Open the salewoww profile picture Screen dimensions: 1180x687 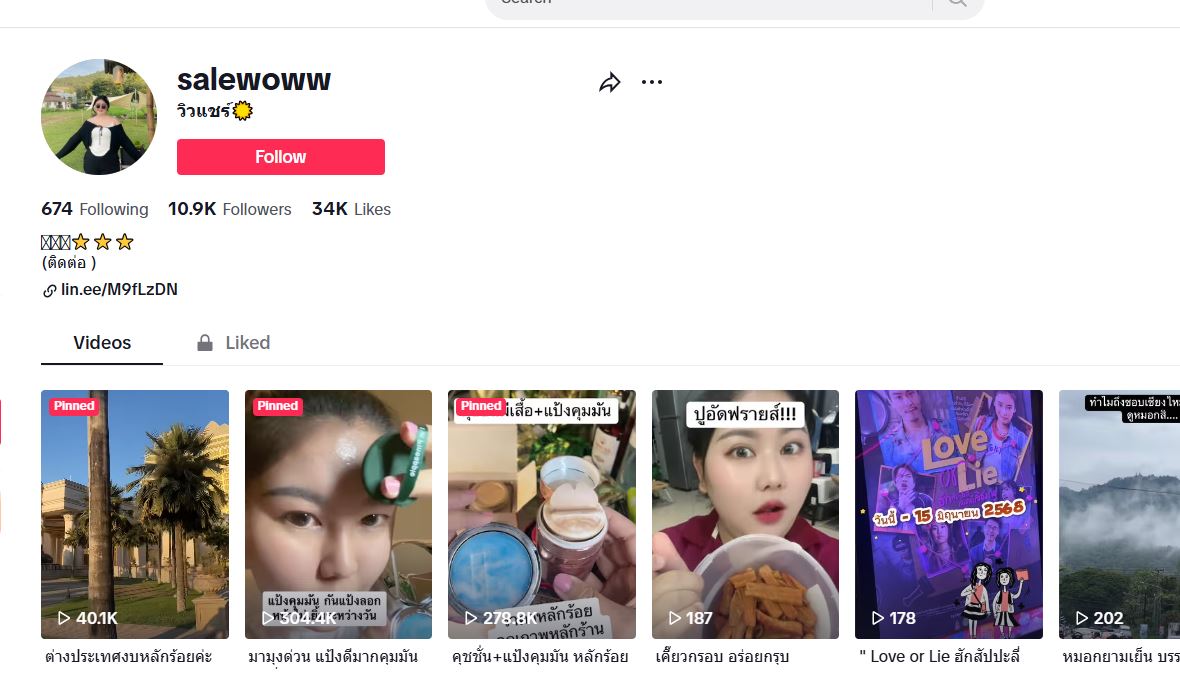coord(99,117)
